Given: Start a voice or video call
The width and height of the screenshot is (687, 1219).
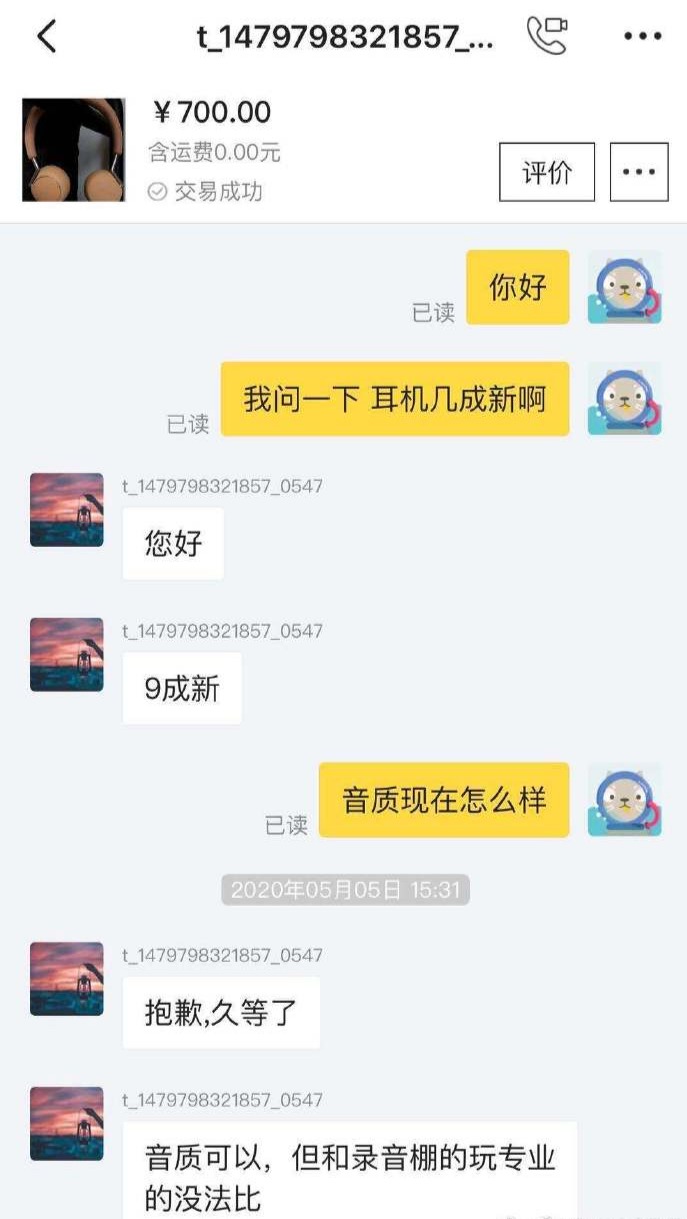Looking at the screenshot, I should [x=547, y=37].
